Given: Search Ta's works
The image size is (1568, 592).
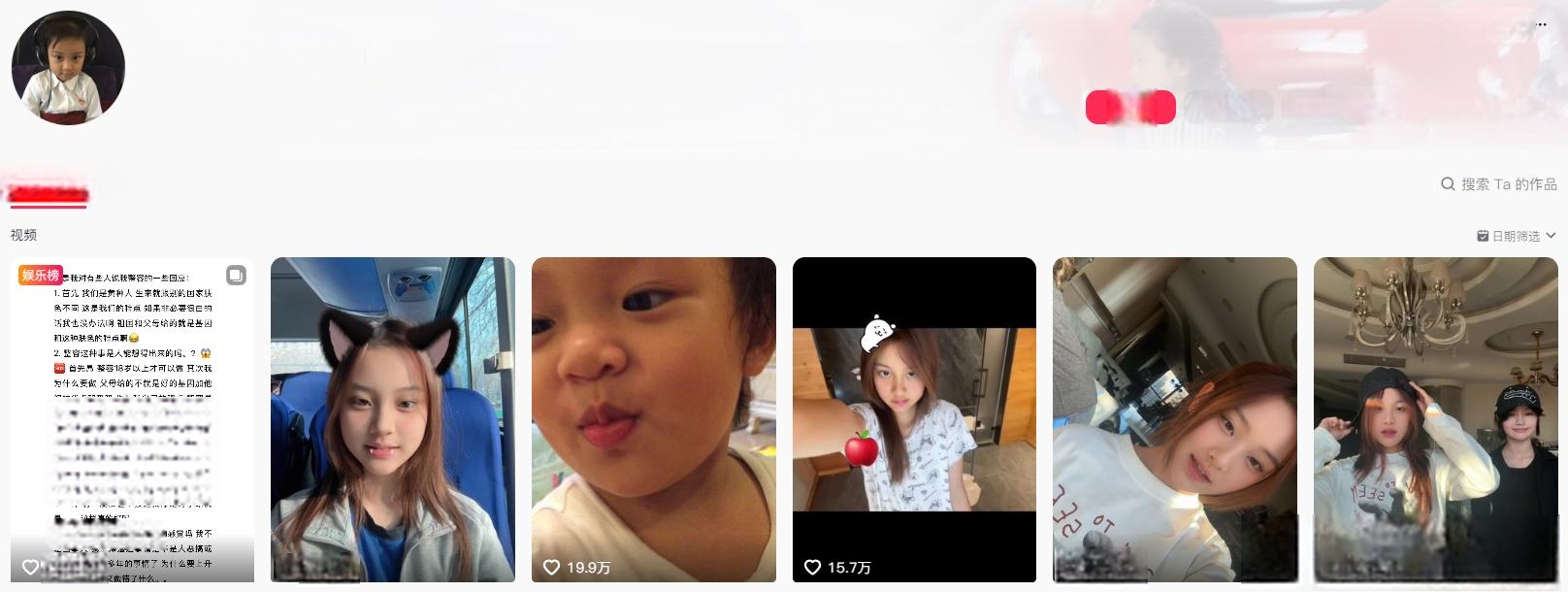Looking at the screenshot, I should click(1499, 184).
